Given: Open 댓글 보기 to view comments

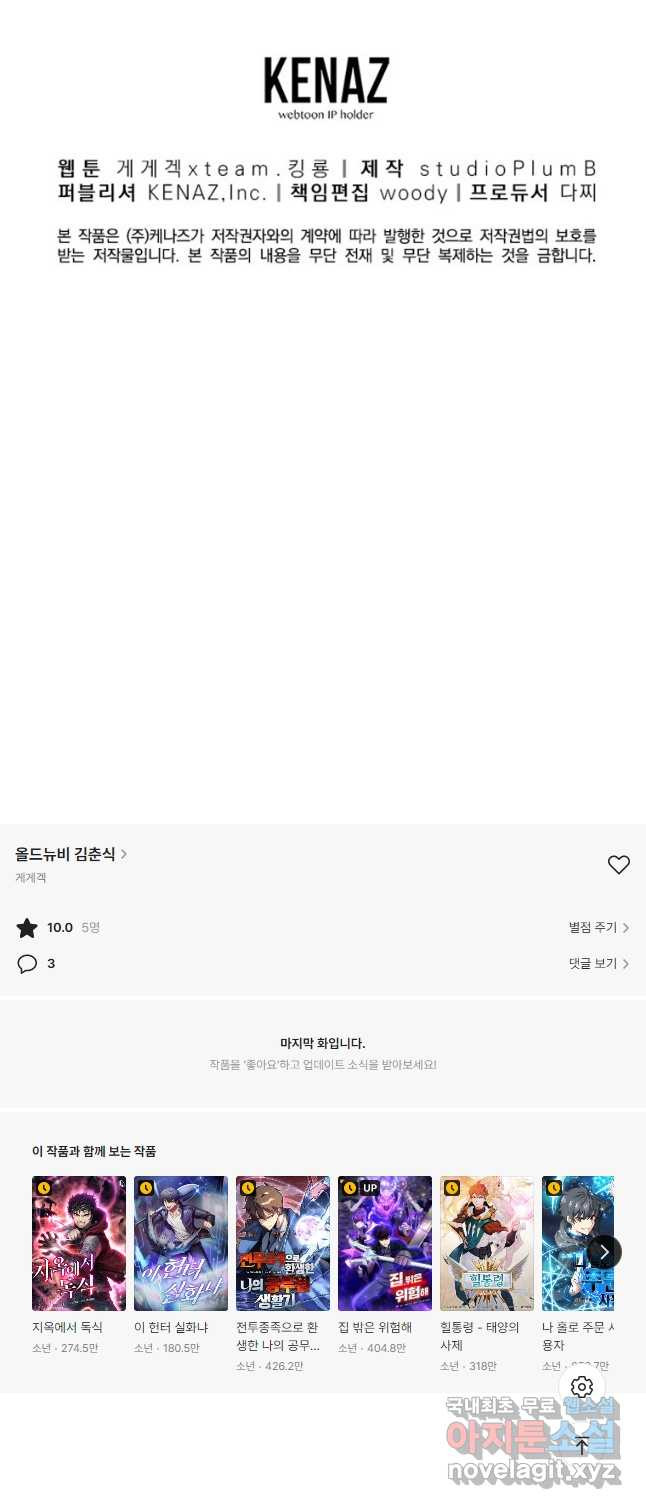Looking at the screenshot, I should 598,964.
